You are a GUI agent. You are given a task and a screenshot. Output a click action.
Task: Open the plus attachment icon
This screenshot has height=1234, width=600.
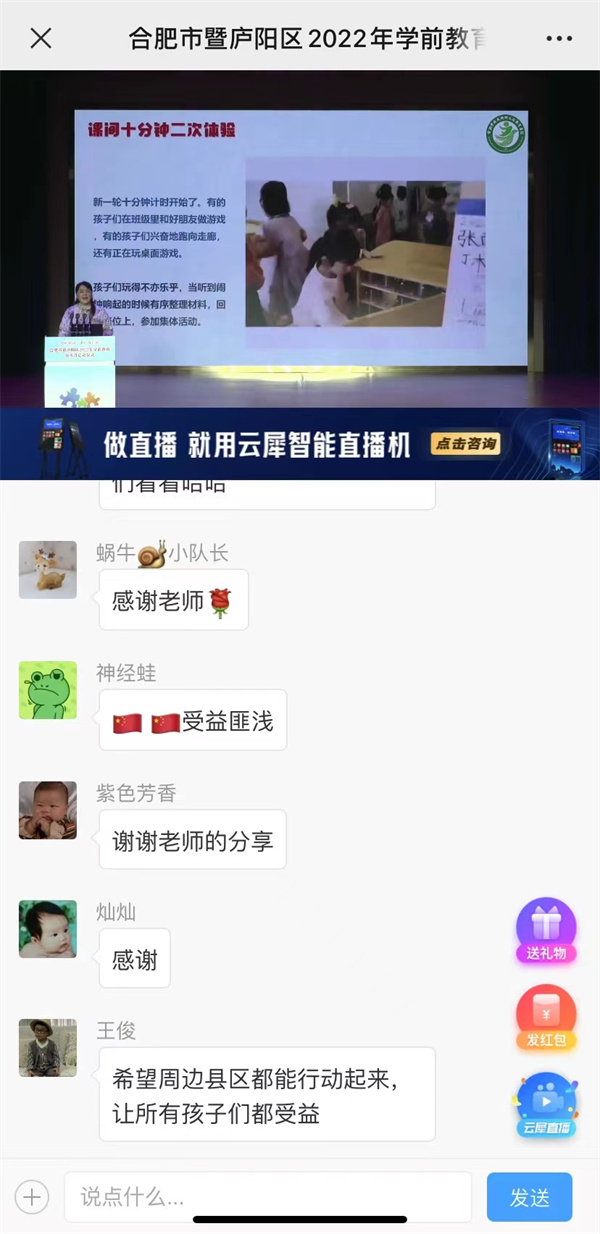point(32,1196)
